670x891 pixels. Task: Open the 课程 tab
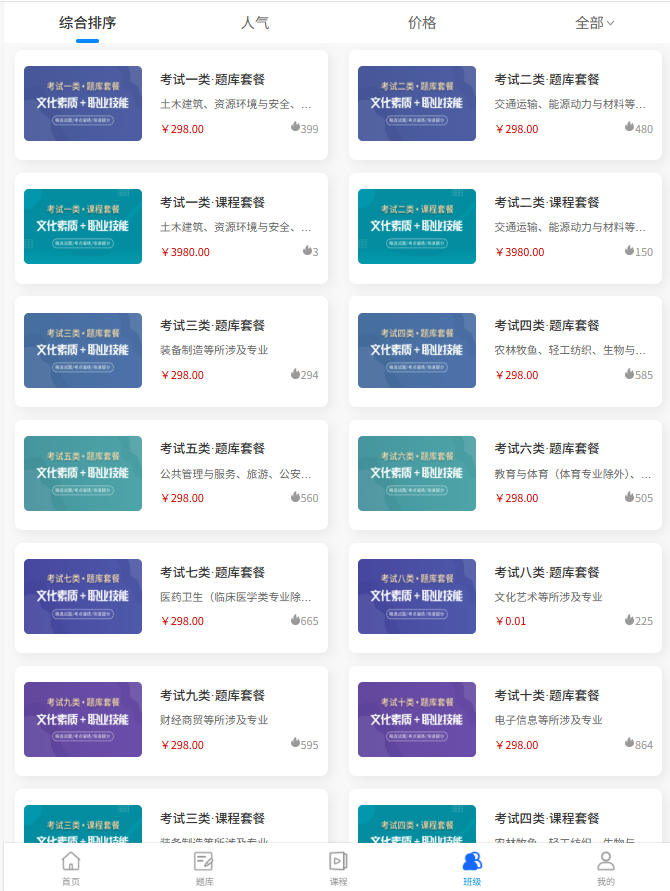(338, 867)
